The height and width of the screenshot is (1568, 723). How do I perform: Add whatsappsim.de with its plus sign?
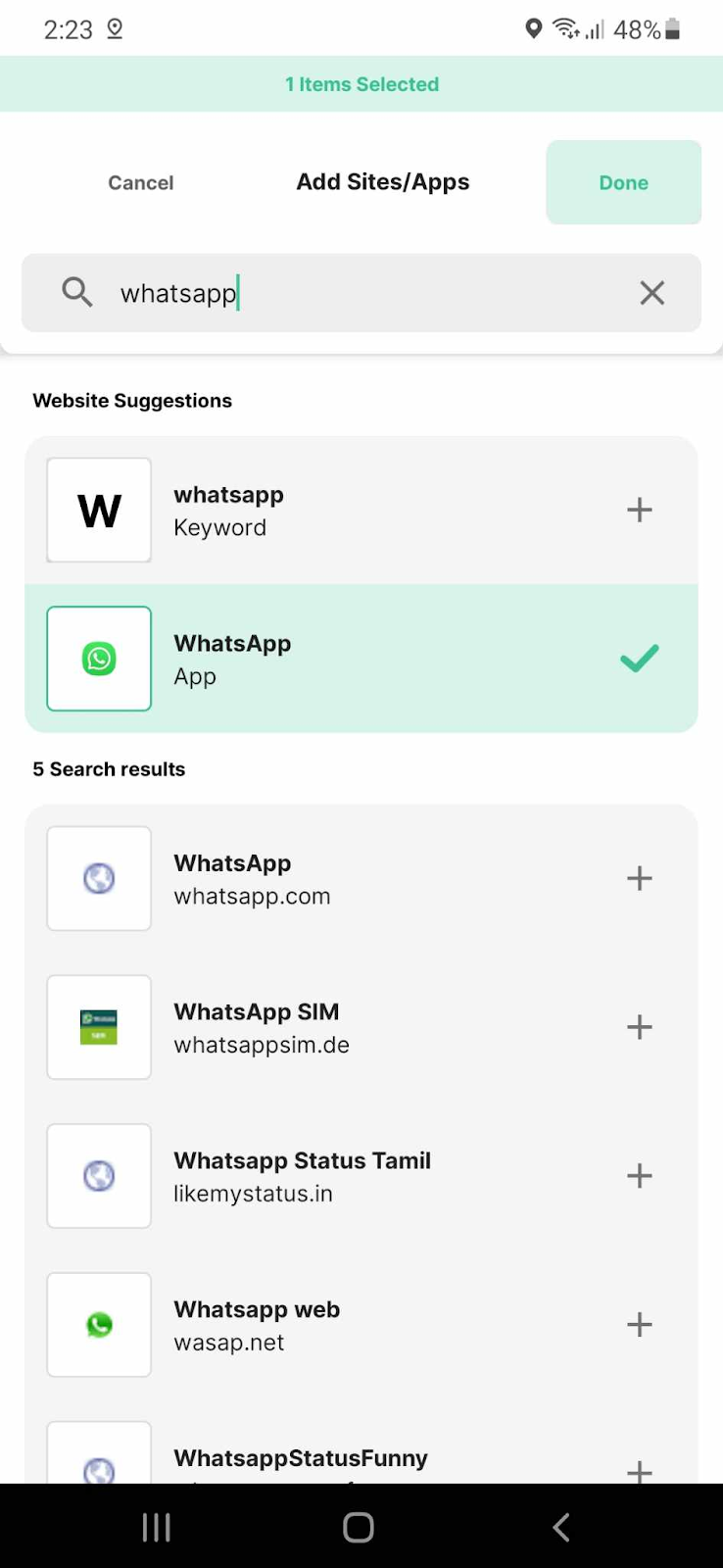pos(639,1027)
